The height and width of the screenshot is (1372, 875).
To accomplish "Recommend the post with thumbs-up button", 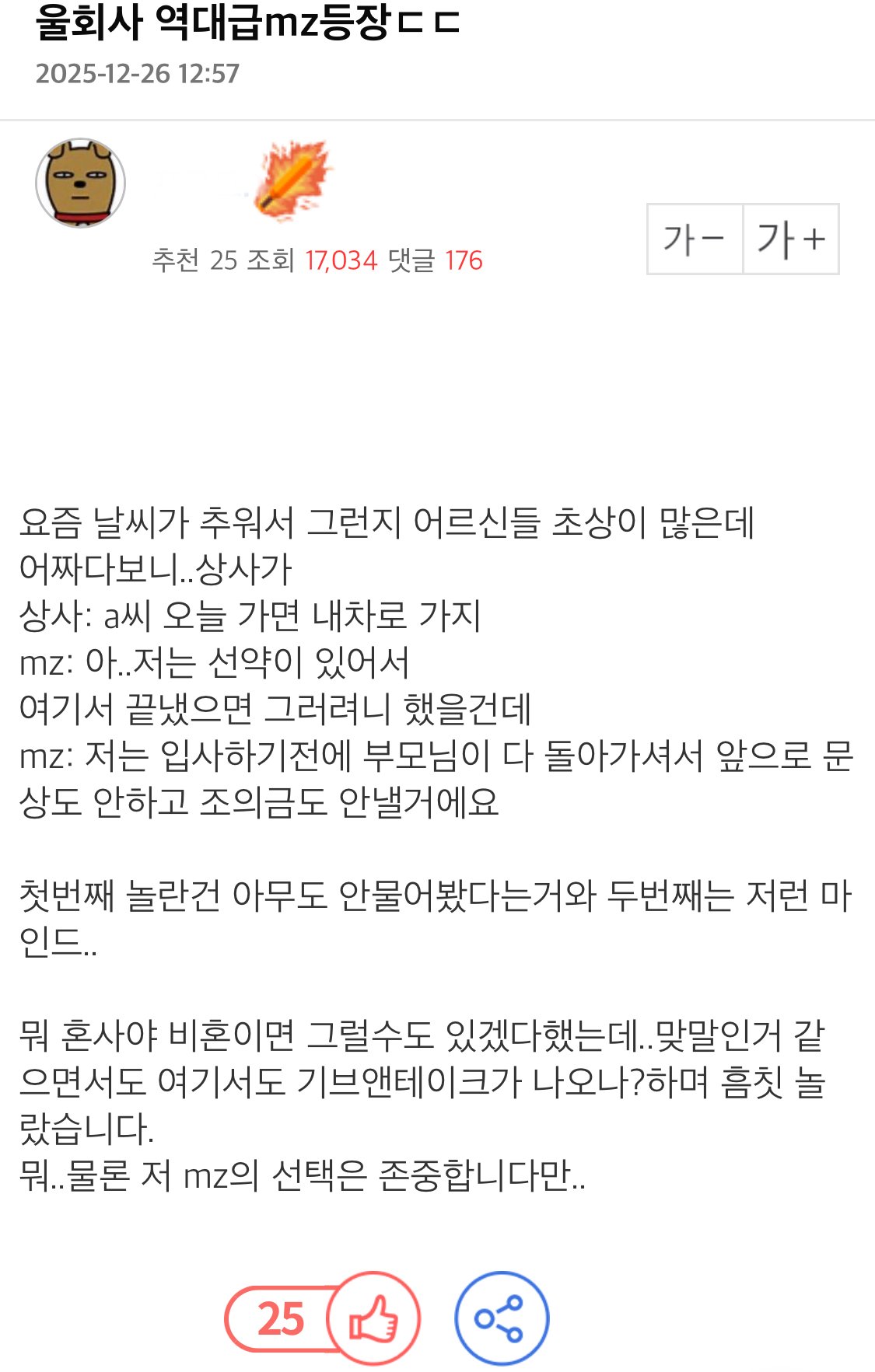I will coord(373,1318).
